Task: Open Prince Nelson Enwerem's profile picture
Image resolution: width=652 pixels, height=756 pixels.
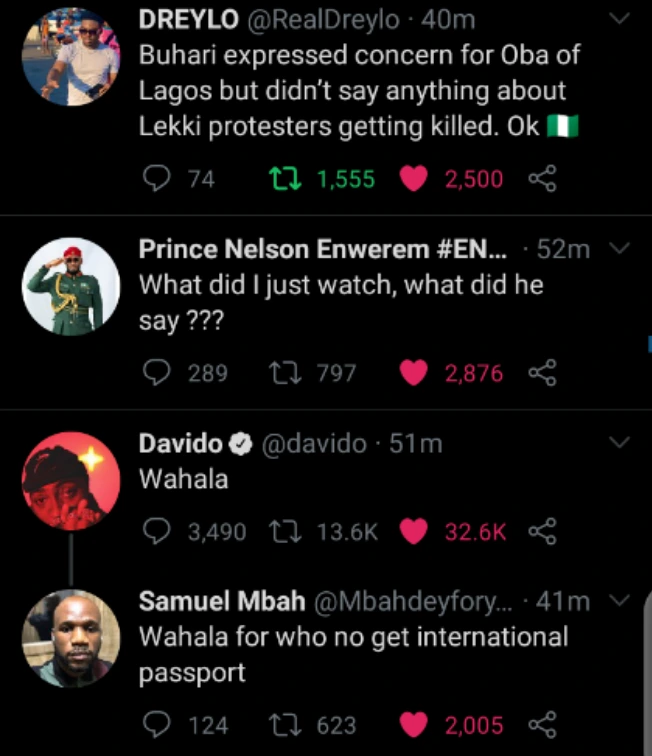Action: click(x=71, y=286)
